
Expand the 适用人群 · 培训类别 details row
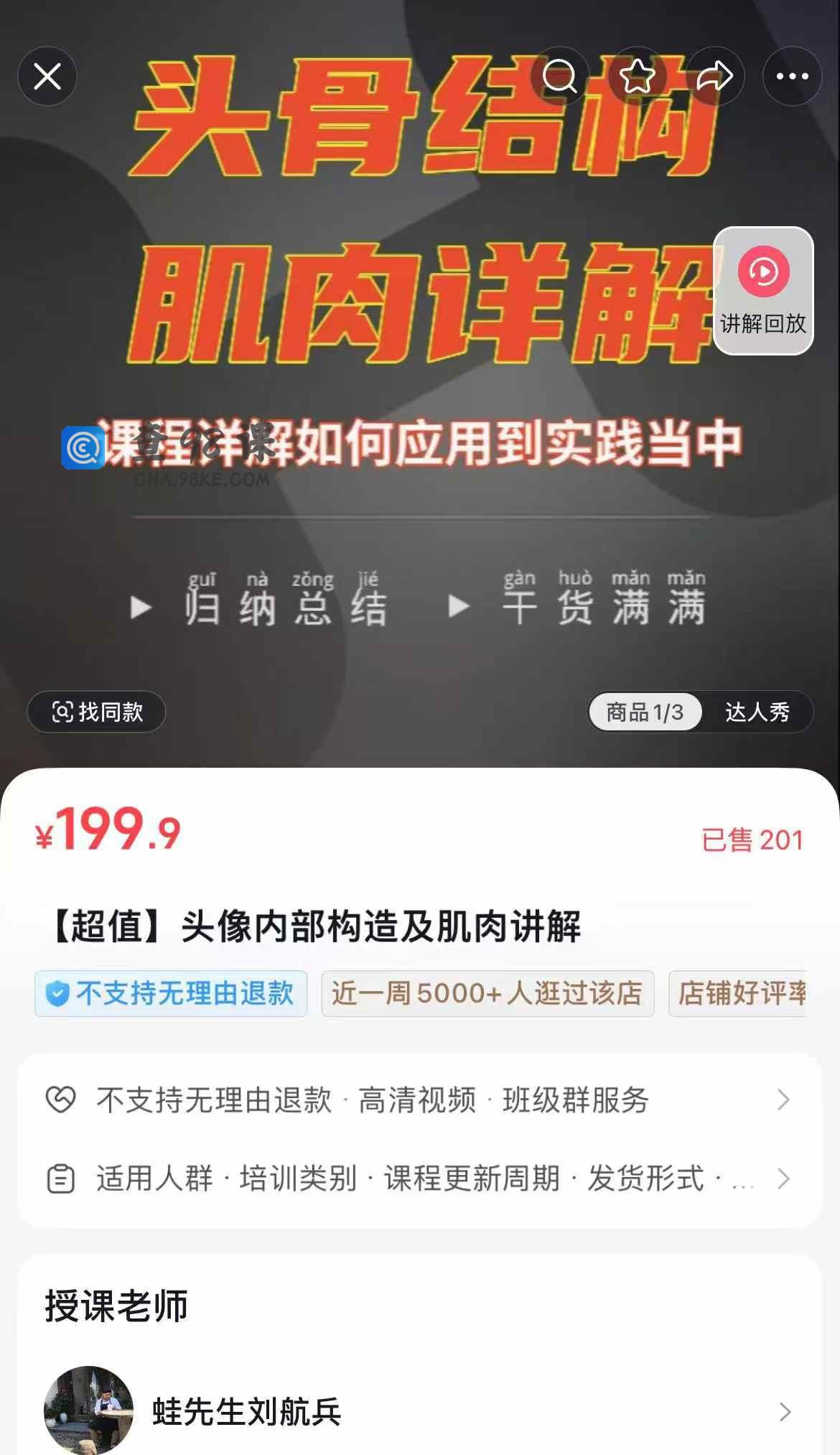click(419, 1179)
